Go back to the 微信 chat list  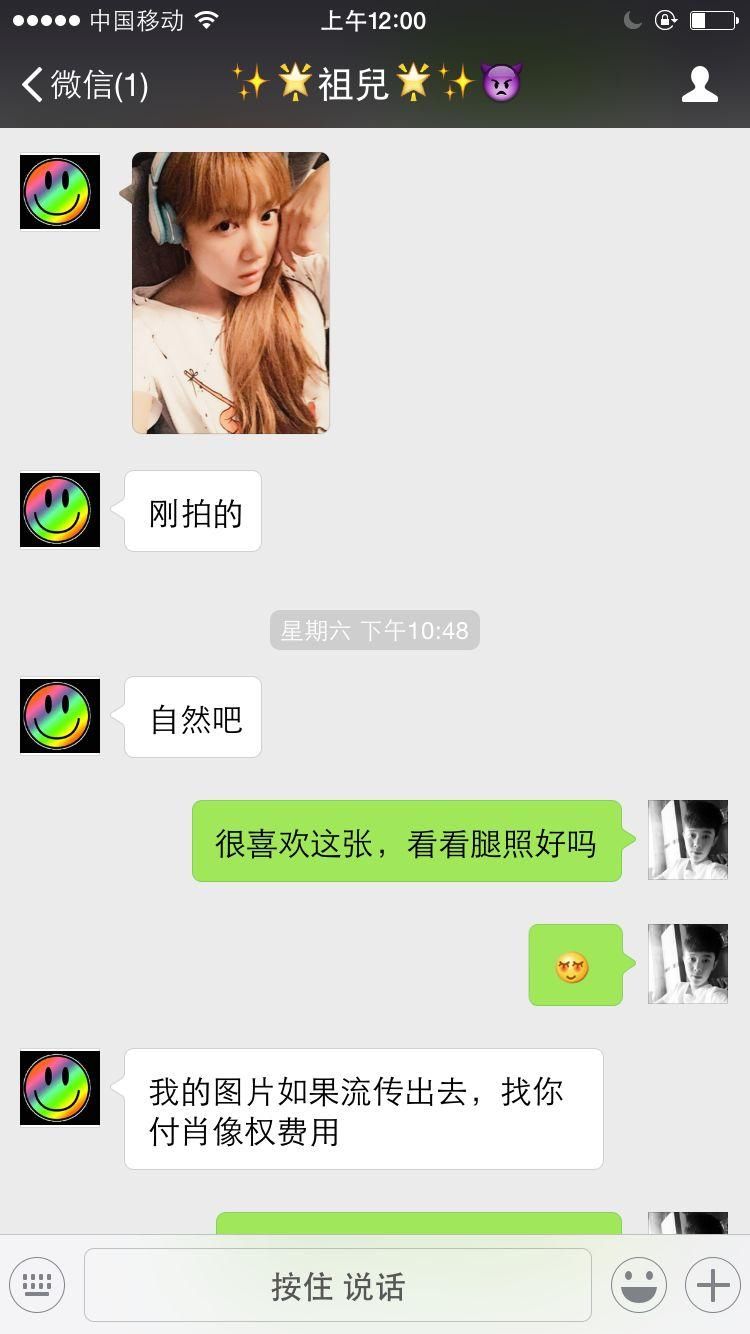84,85
